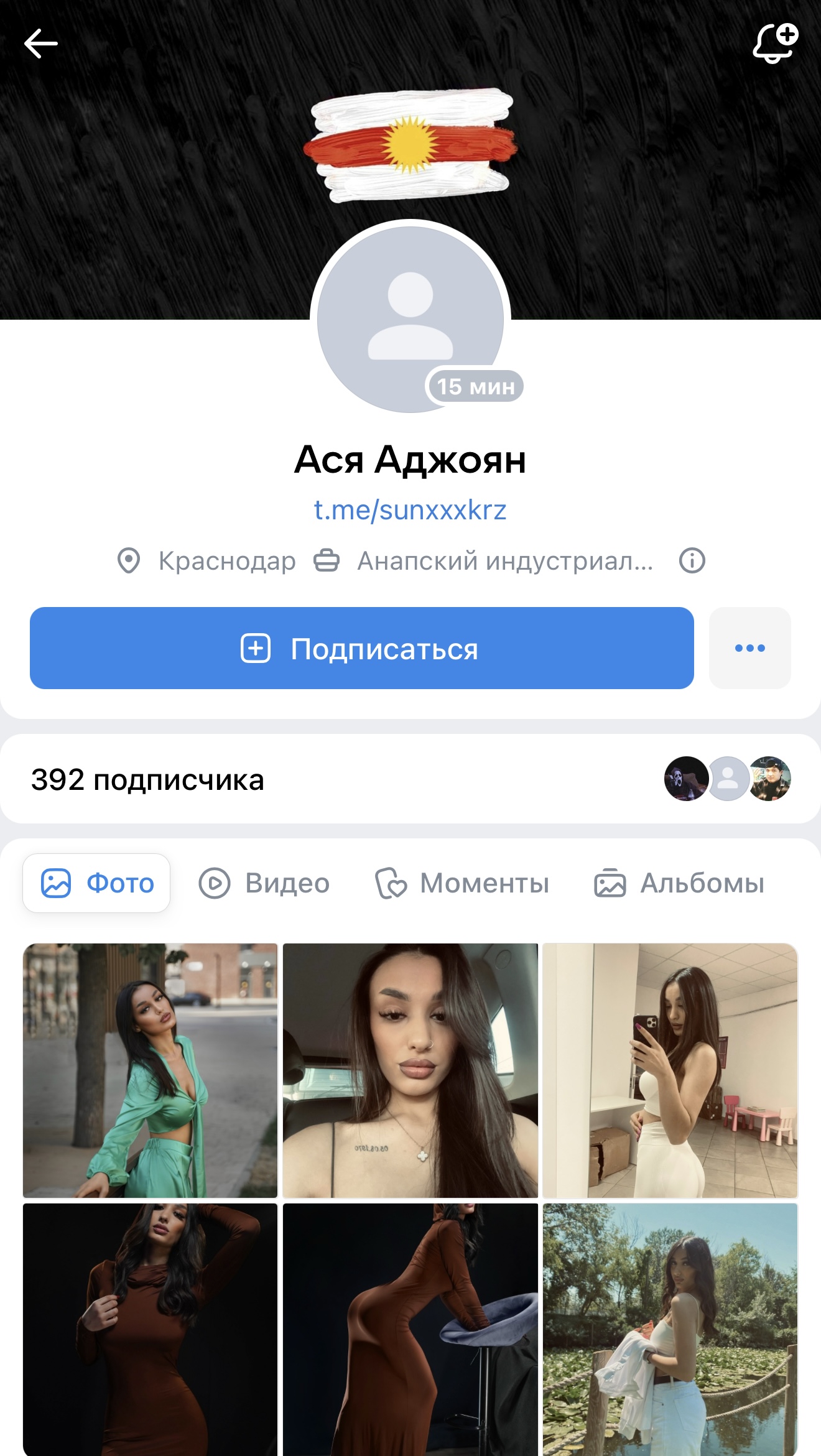Switch to the Моменты tab
The height and width of the screenshot is (1456, 821).
[462, 883]
